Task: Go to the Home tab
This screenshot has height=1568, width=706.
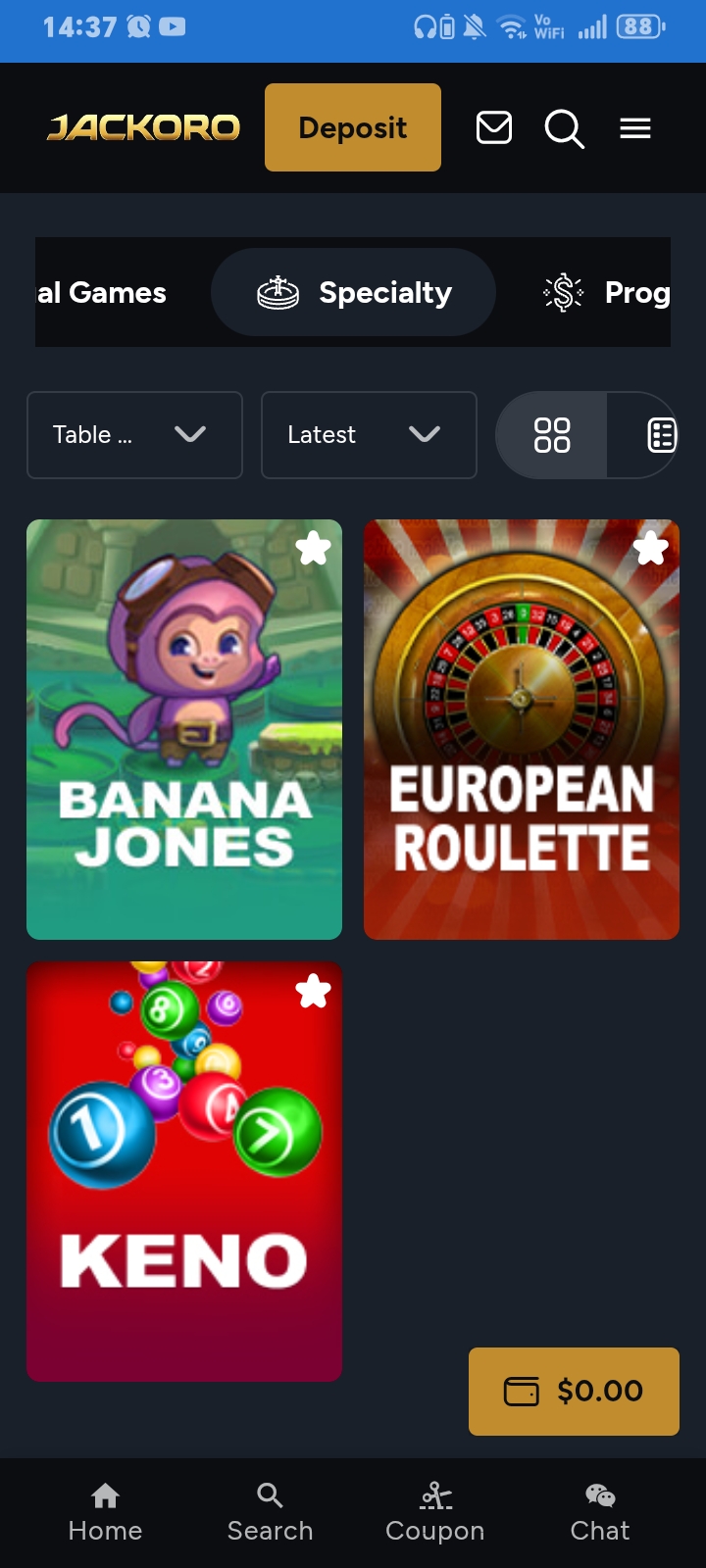Action: [105, 1514]
